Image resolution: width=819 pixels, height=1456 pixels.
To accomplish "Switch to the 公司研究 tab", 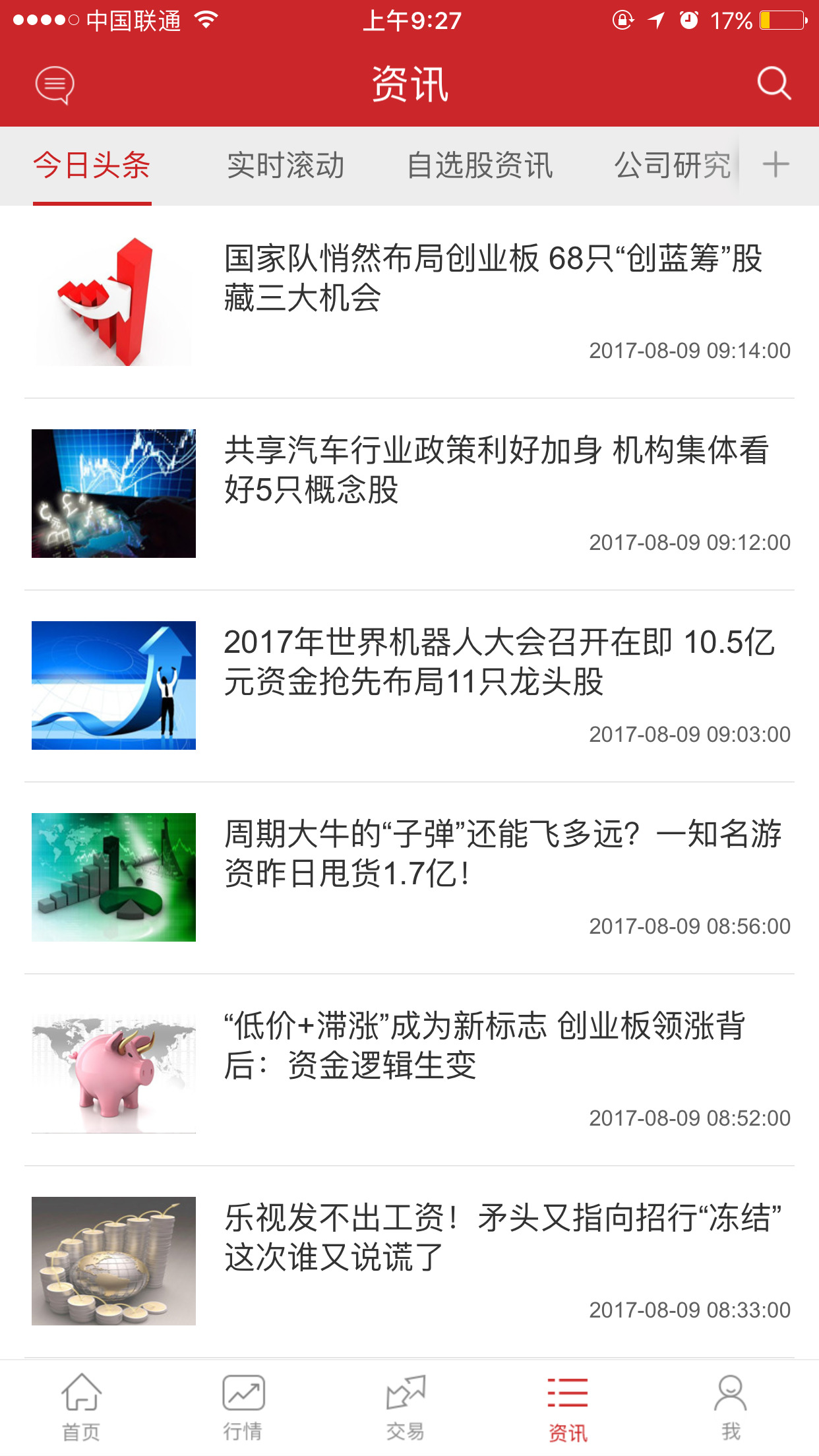I will pos(672,166).
